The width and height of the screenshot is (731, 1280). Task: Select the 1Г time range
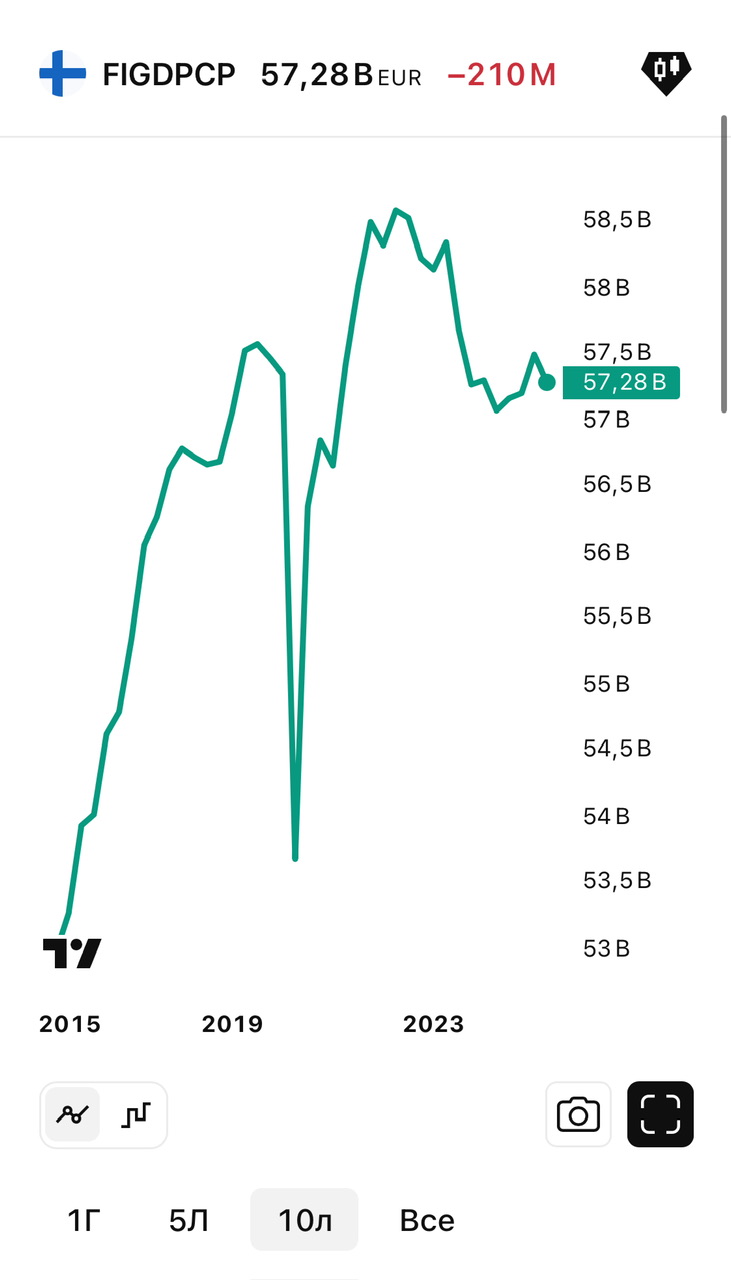point(85,1220)
